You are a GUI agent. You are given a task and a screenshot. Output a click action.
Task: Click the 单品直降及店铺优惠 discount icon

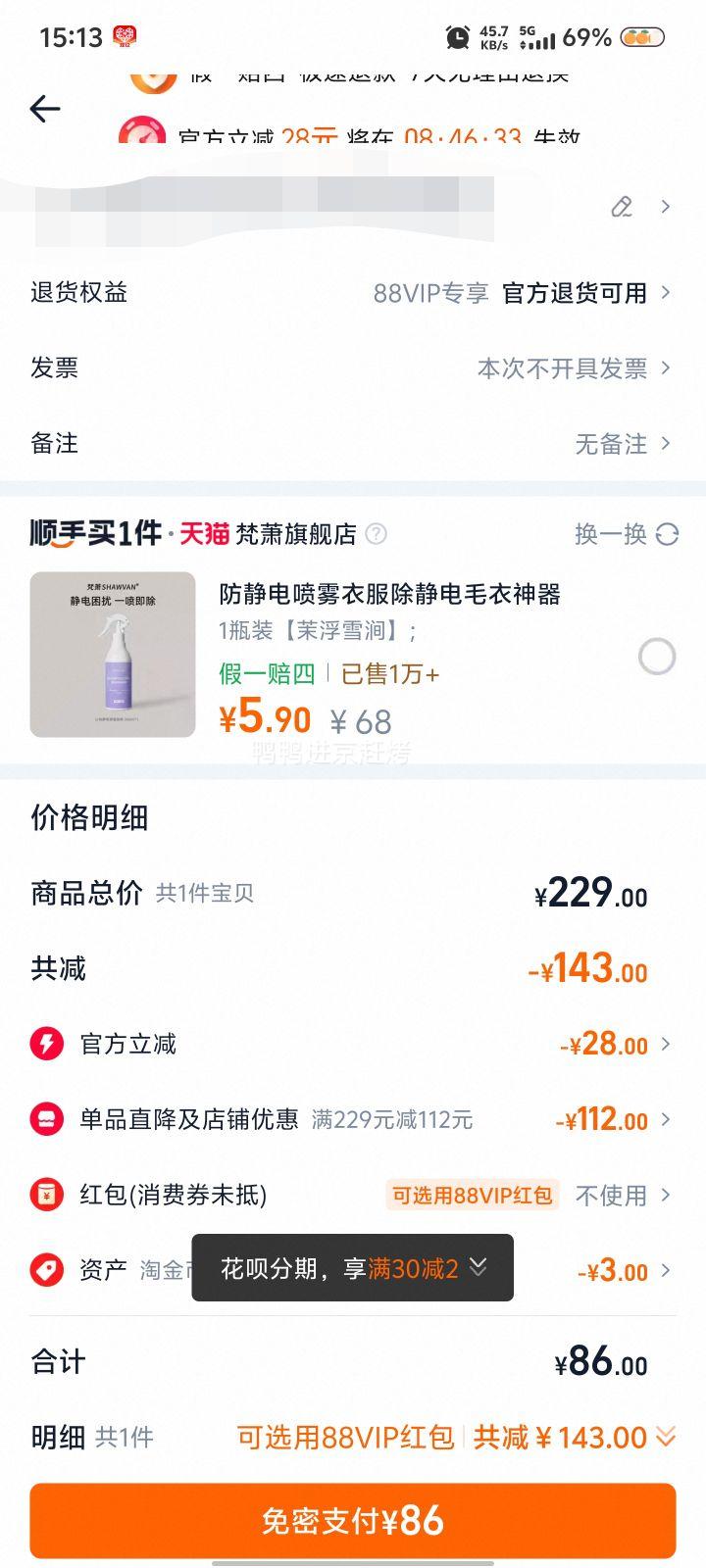click(x=47, y=1120)
